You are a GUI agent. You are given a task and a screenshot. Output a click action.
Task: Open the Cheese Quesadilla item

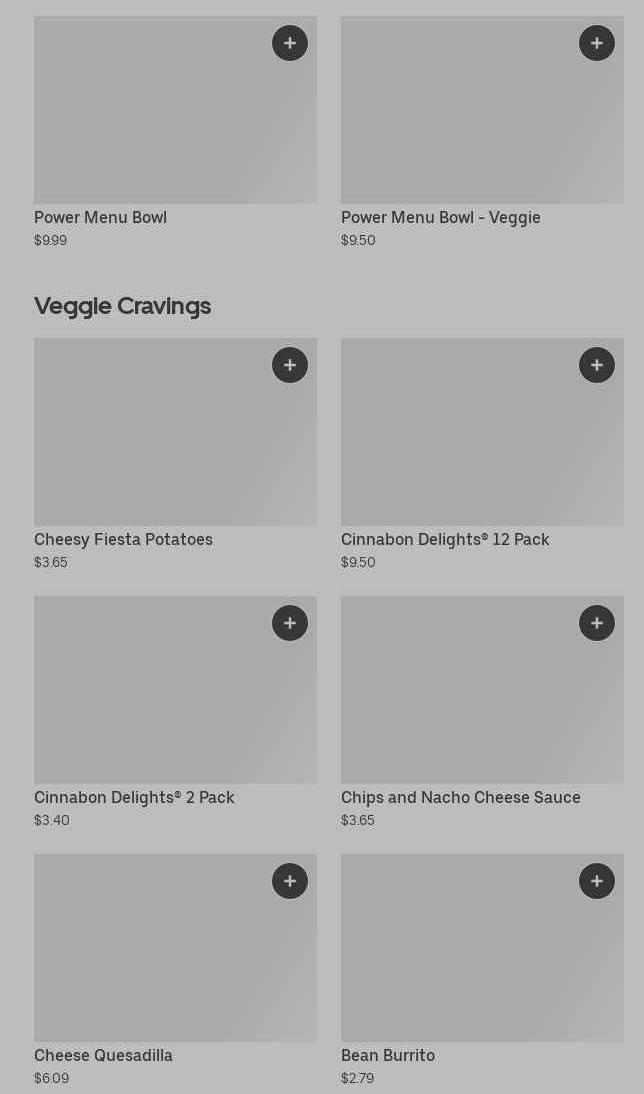(150, 958)
